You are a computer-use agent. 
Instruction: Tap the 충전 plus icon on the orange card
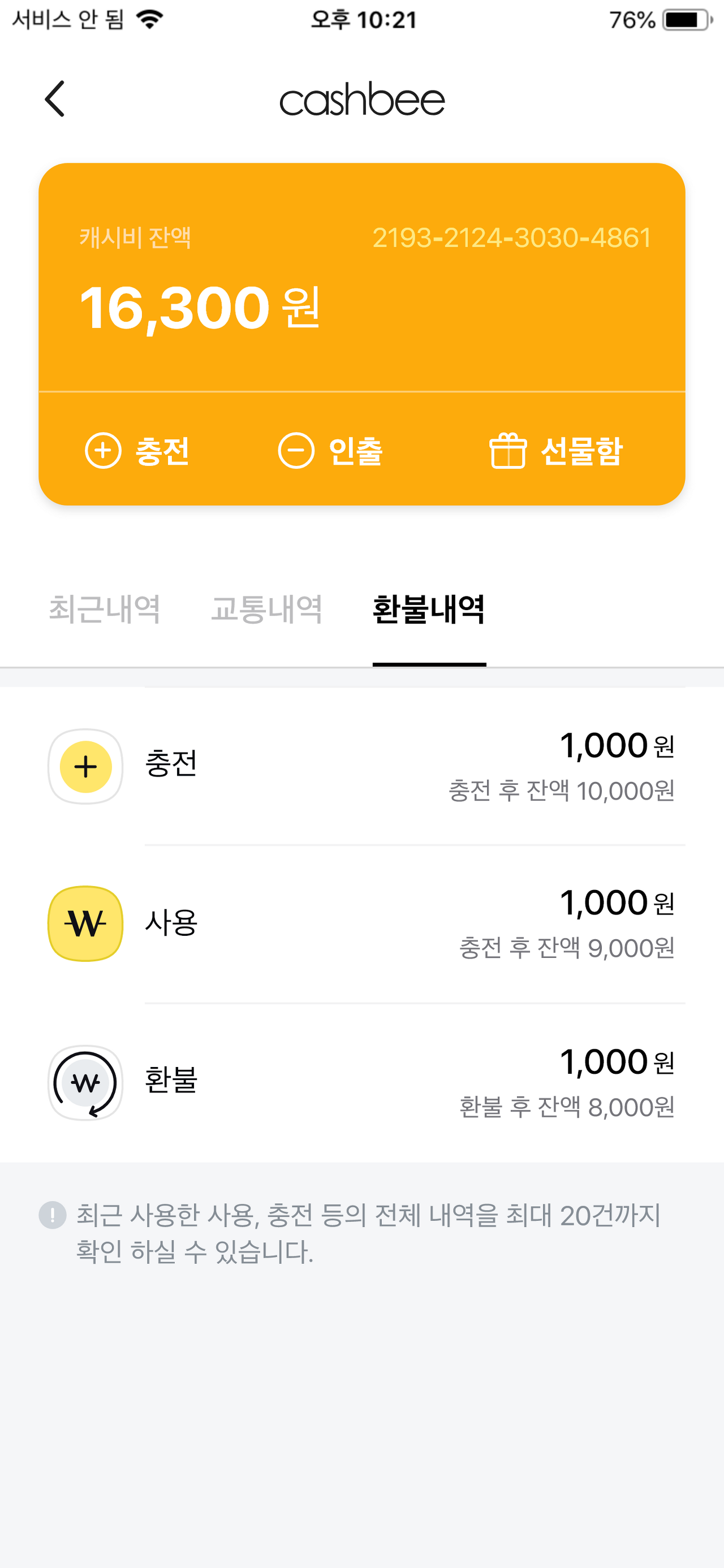point(104,452)
